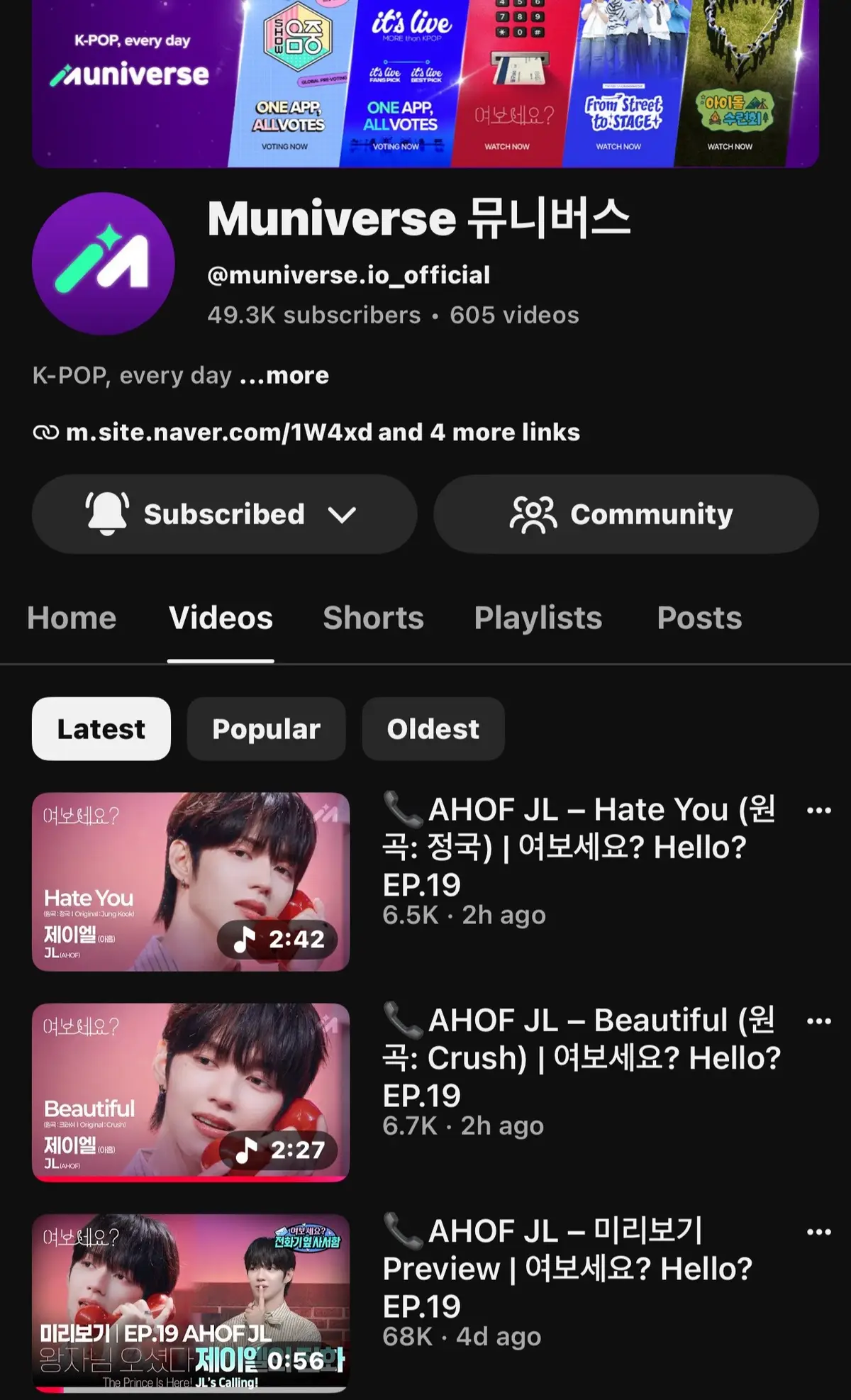Open options menu for Preview video
The height and width of the screenshot is (1400, 851).
coord(819,1232)
